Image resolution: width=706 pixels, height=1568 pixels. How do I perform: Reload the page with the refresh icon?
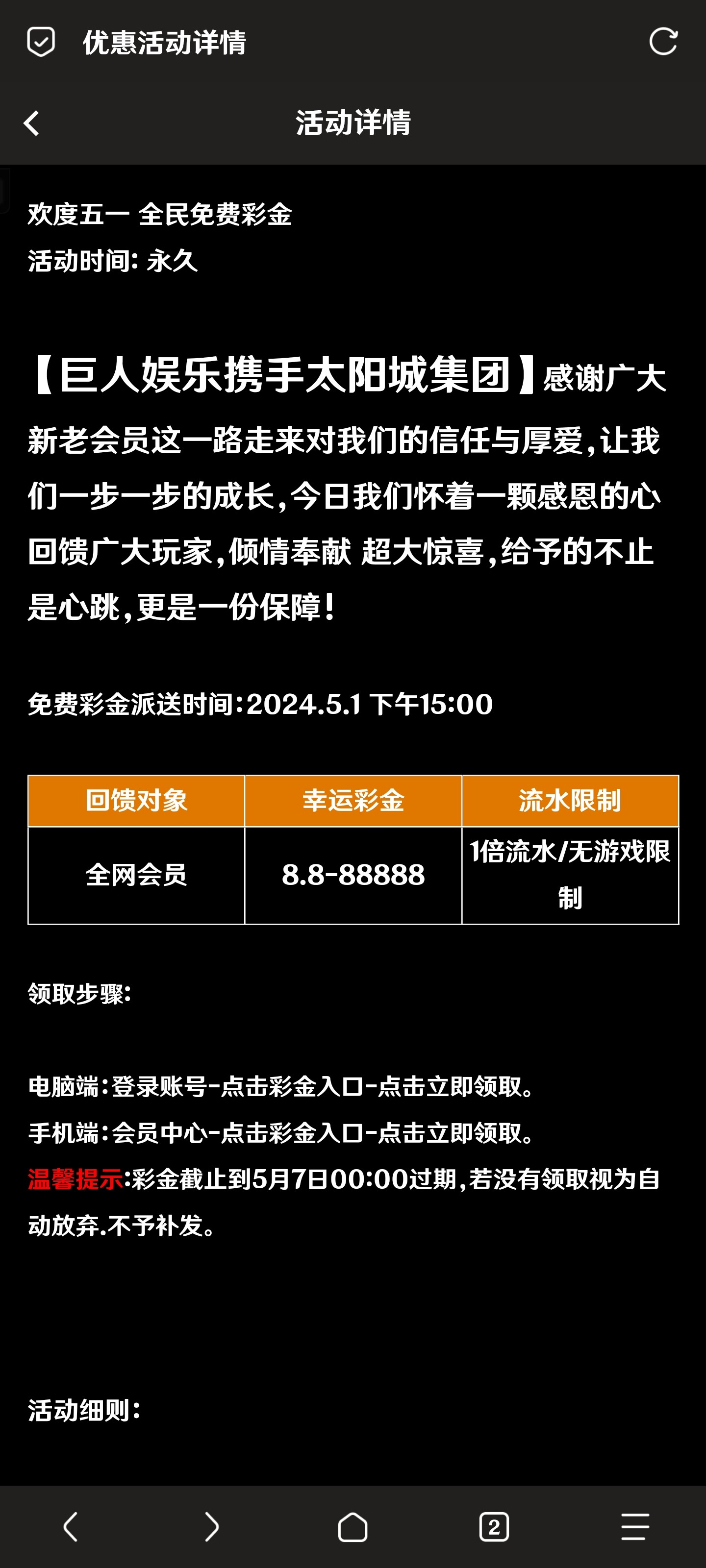[663, 42]
